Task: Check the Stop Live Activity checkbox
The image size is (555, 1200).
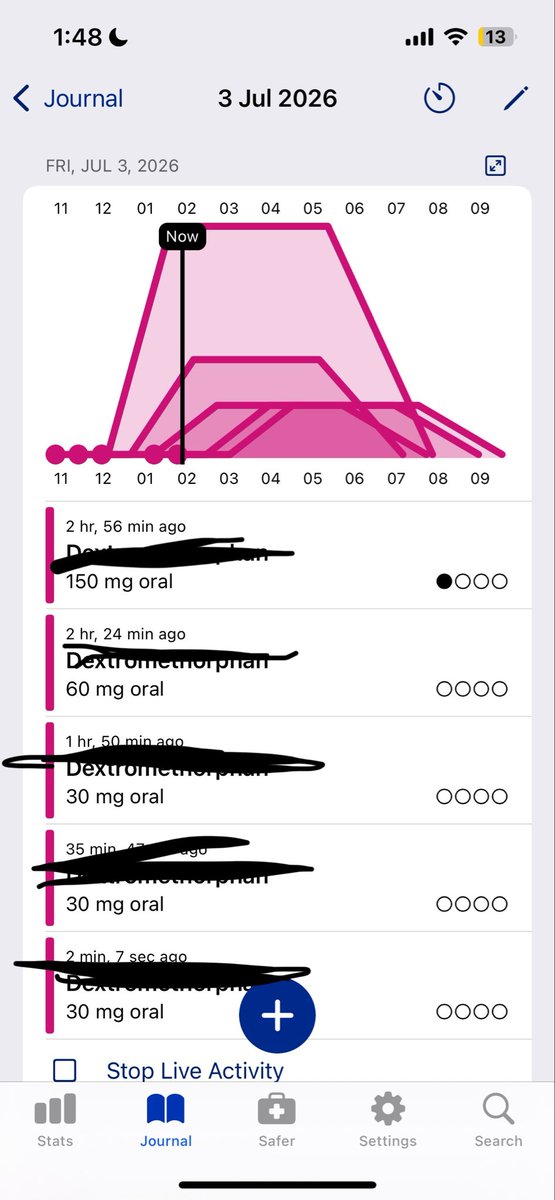Action: (65, 1070)
